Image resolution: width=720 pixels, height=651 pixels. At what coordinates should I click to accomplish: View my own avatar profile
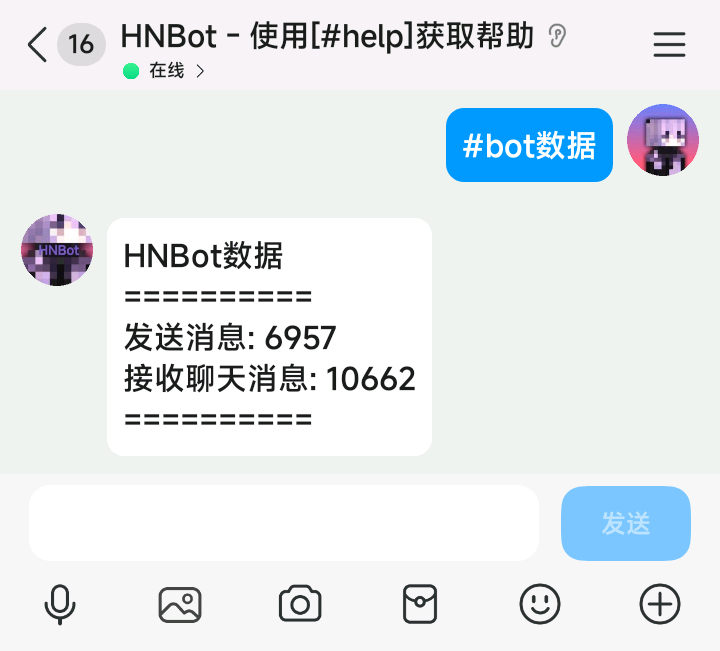click(662, 141)
